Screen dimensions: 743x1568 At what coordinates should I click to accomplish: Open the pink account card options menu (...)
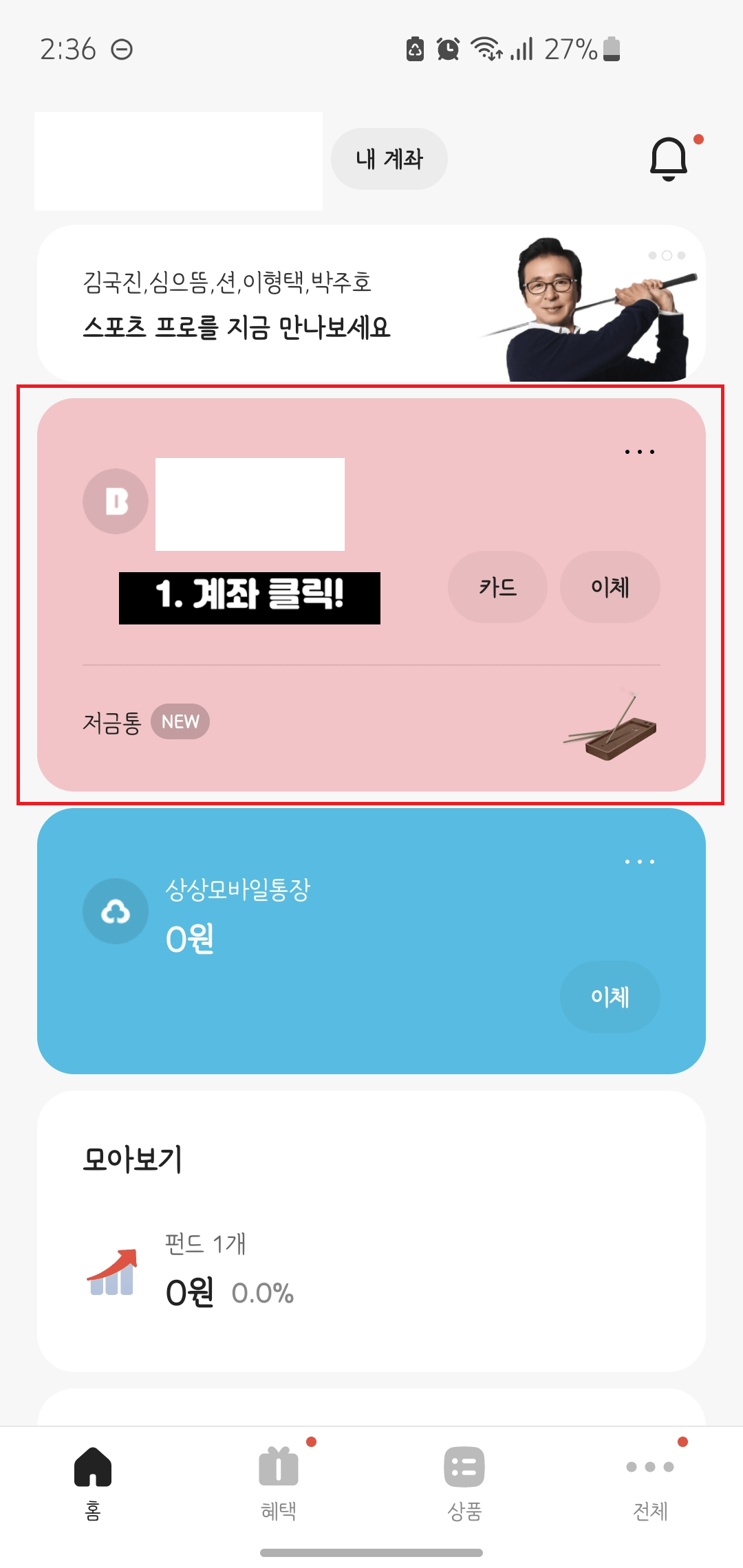(x=640, y=450)
